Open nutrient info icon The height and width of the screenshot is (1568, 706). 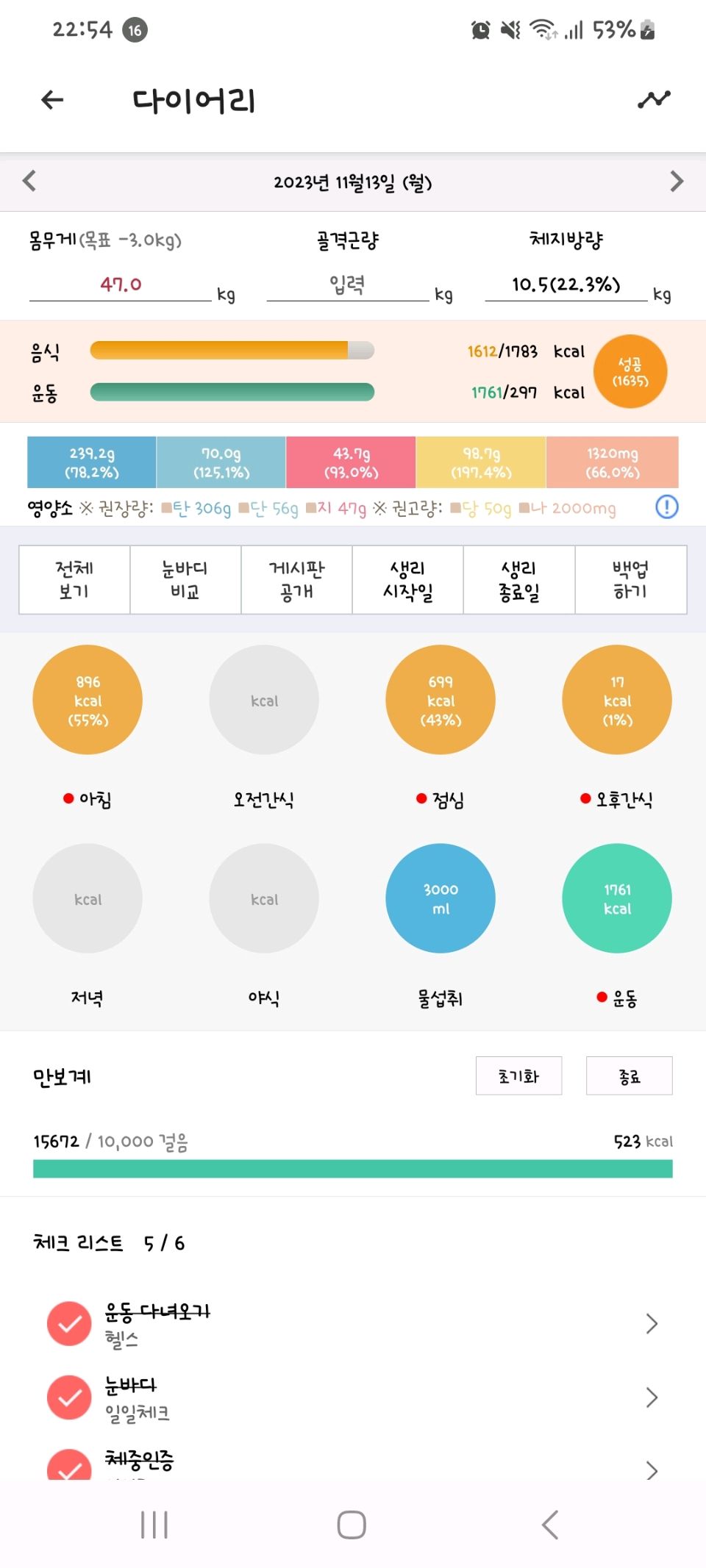tap(666, 506)
